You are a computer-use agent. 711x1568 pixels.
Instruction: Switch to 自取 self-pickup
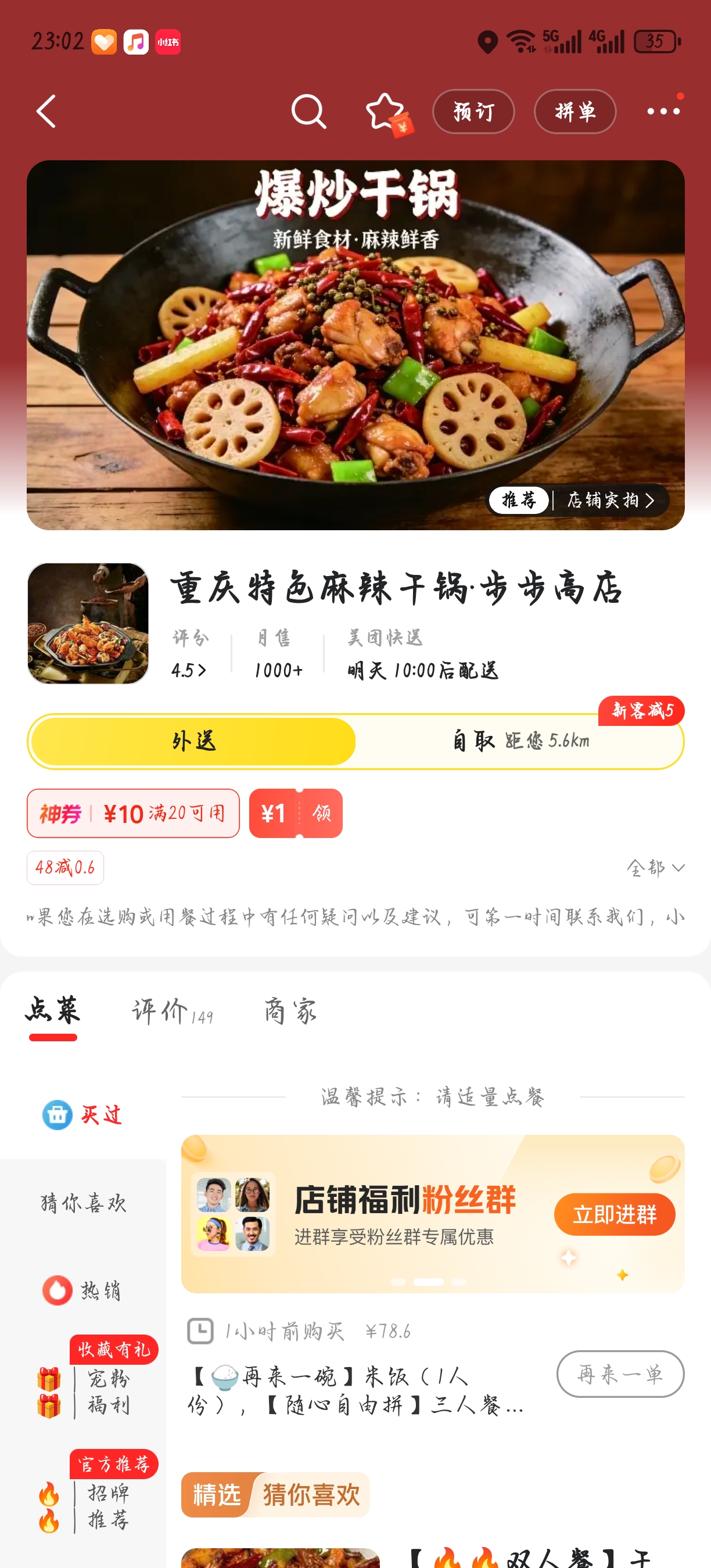pyautogui.click(x=520, y=742)
